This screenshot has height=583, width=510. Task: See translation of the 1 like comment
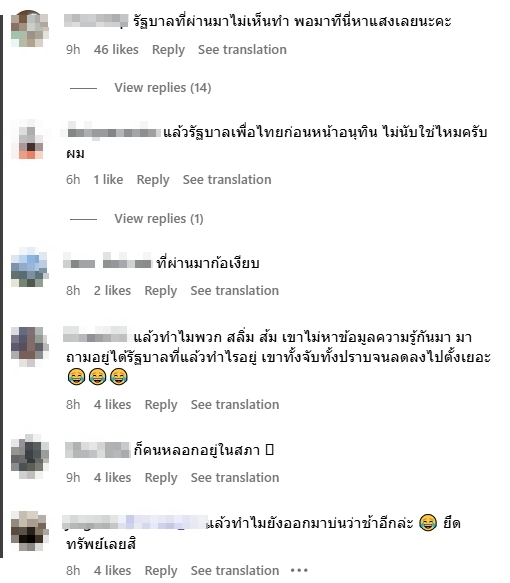(227, 180)
